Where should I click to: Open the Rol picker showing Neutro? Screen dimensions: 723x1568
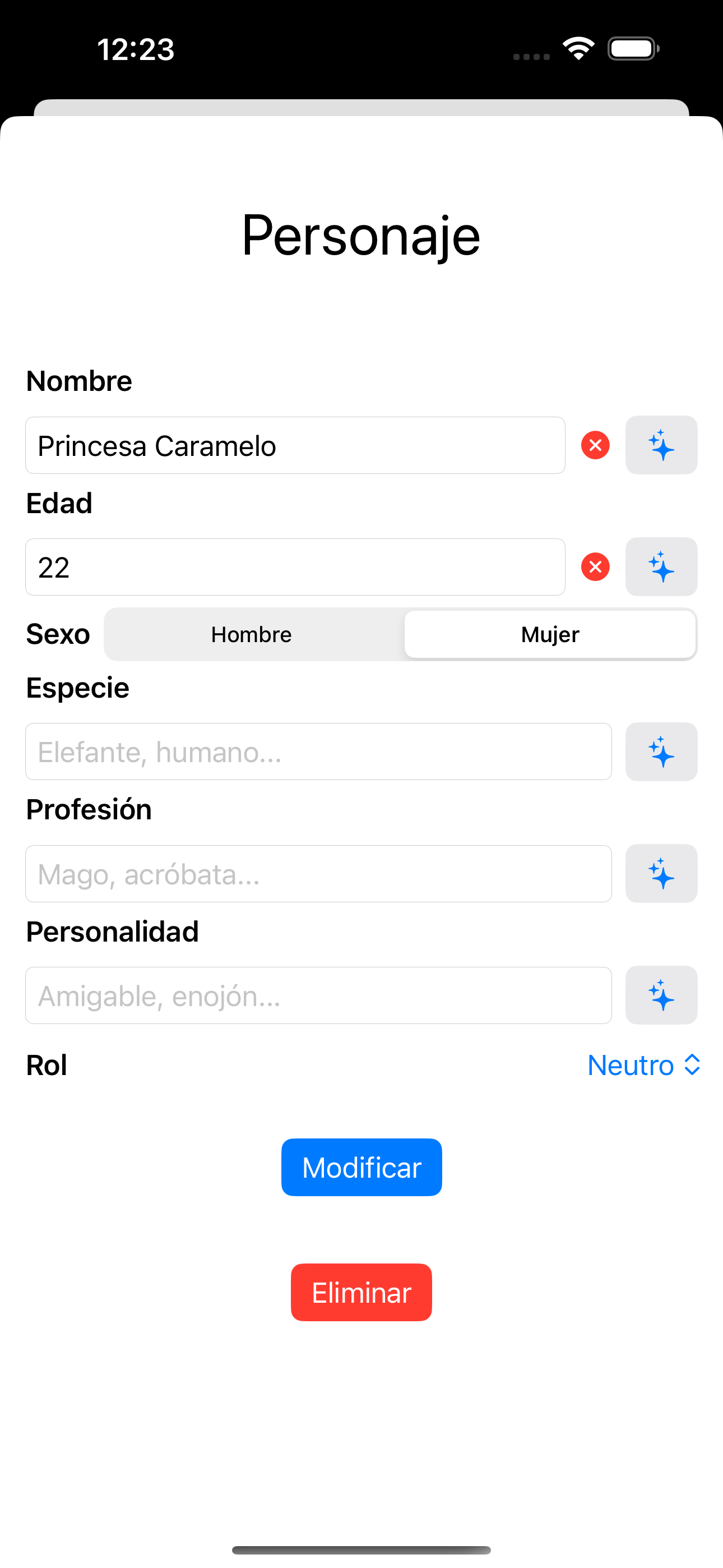click(643, 1065)
